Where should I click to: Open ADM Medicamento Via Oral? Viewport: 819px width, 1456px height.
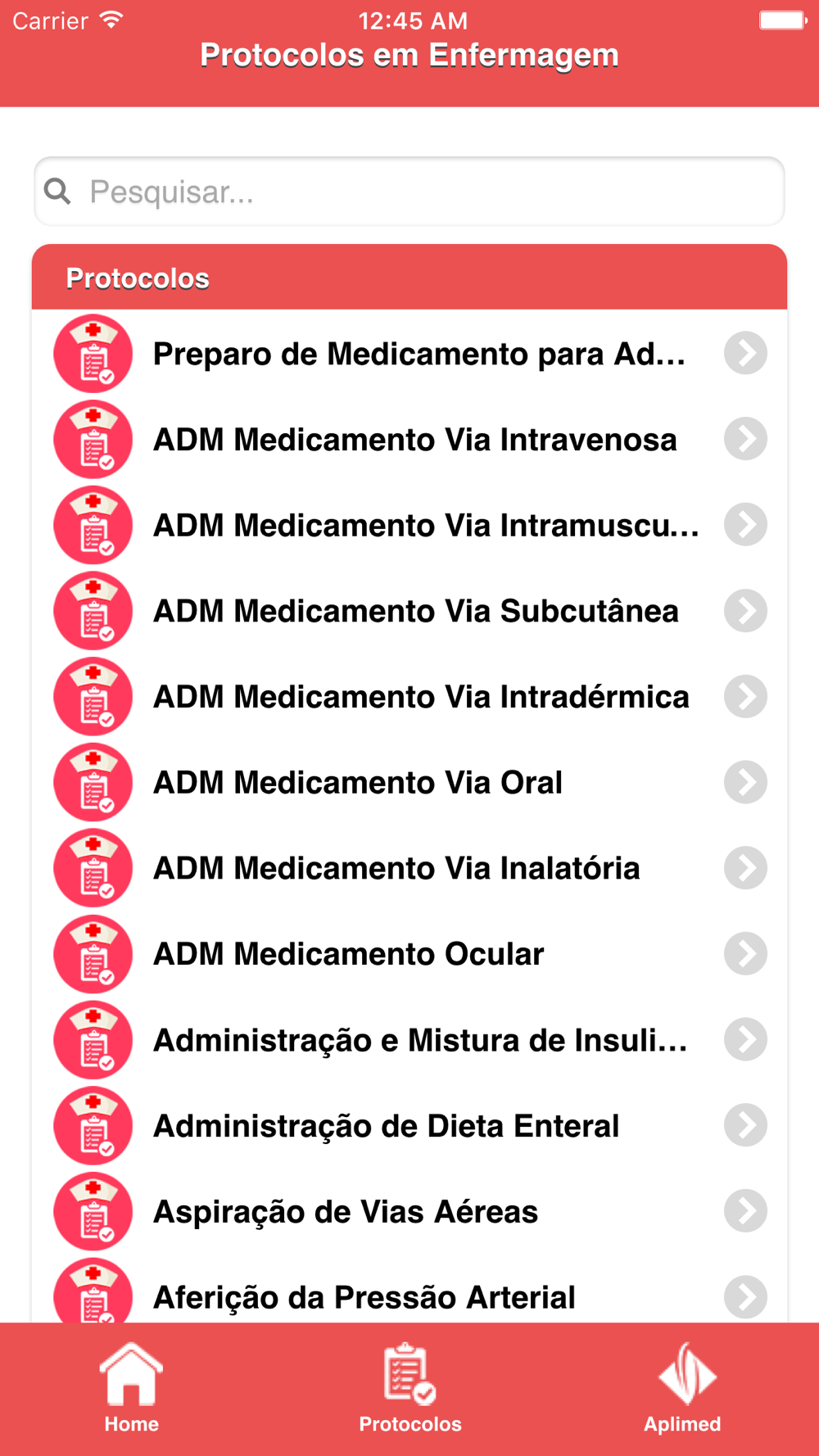[409, 782]
